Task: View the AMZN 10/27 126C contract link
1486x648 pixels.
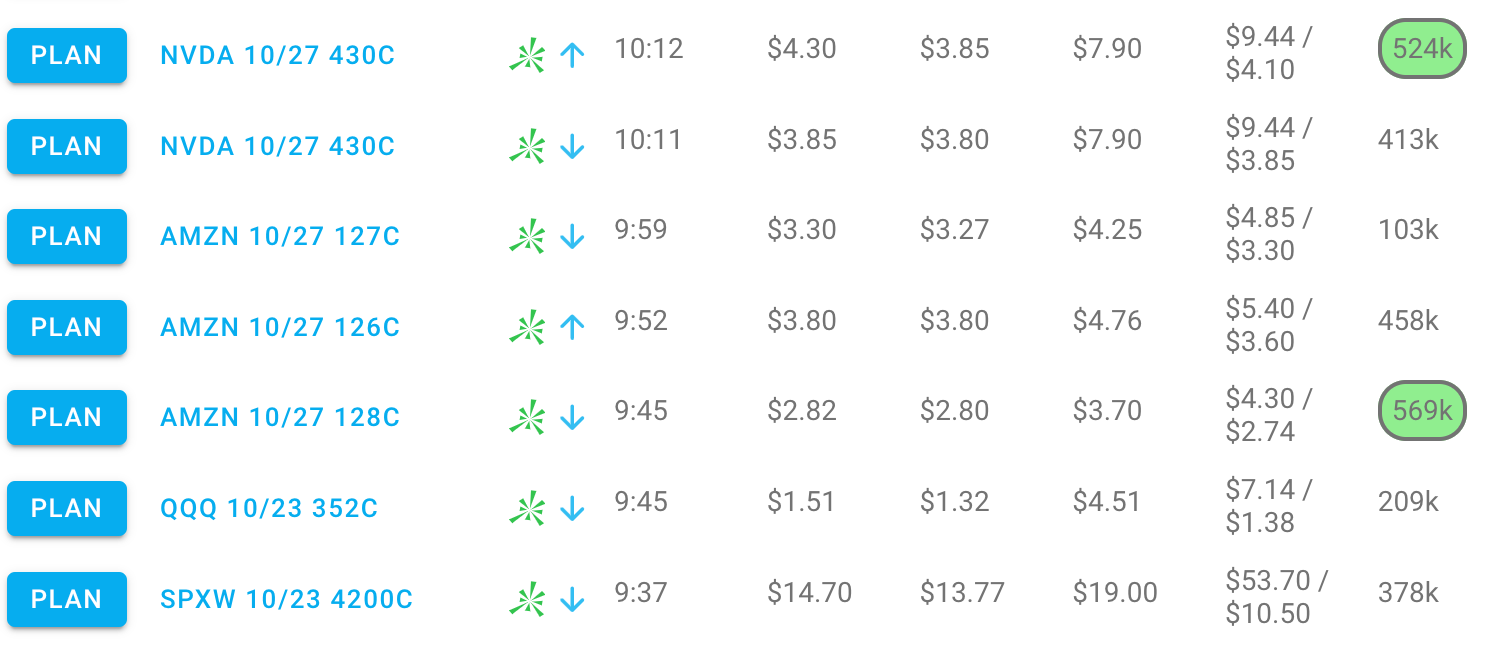Action: (x=280, y=328)
